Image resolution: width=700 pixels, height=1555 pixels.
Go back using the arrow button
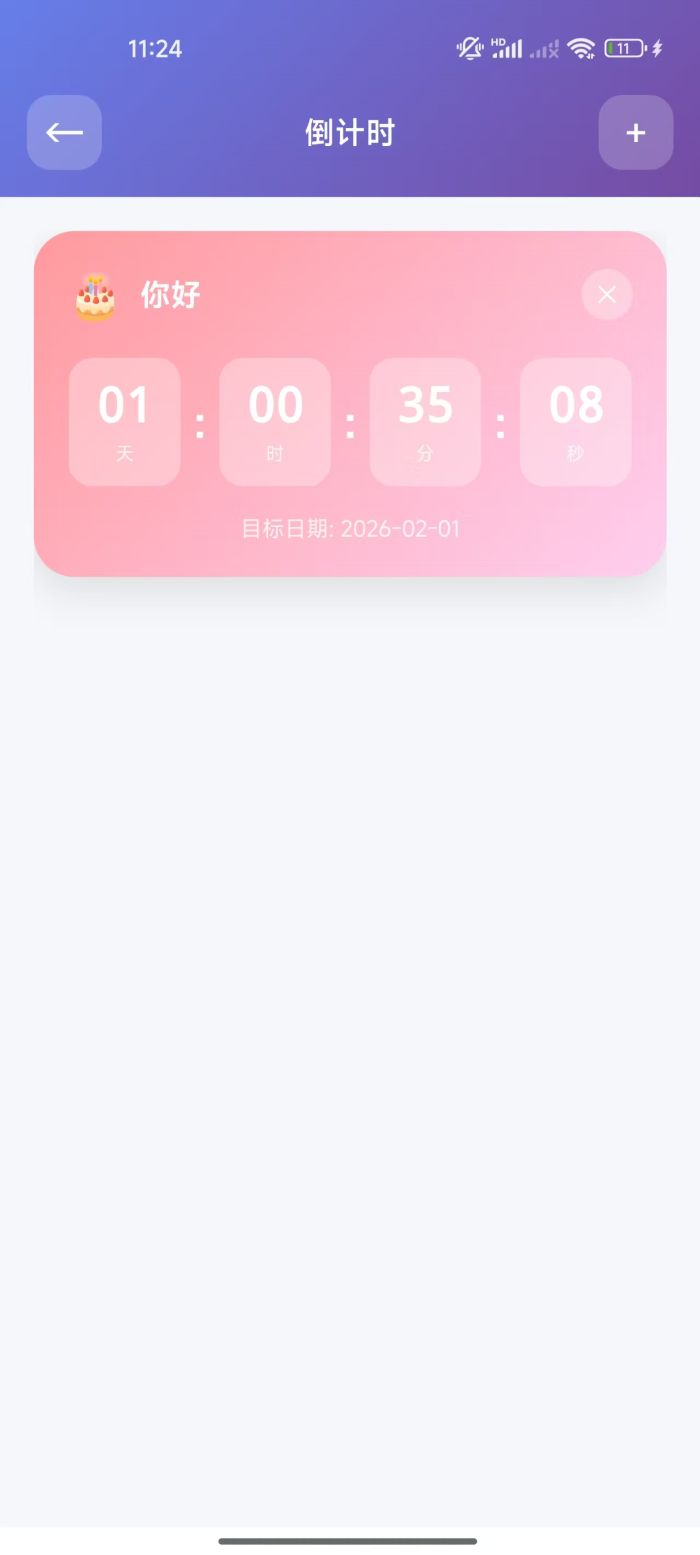tap(64, 132)
